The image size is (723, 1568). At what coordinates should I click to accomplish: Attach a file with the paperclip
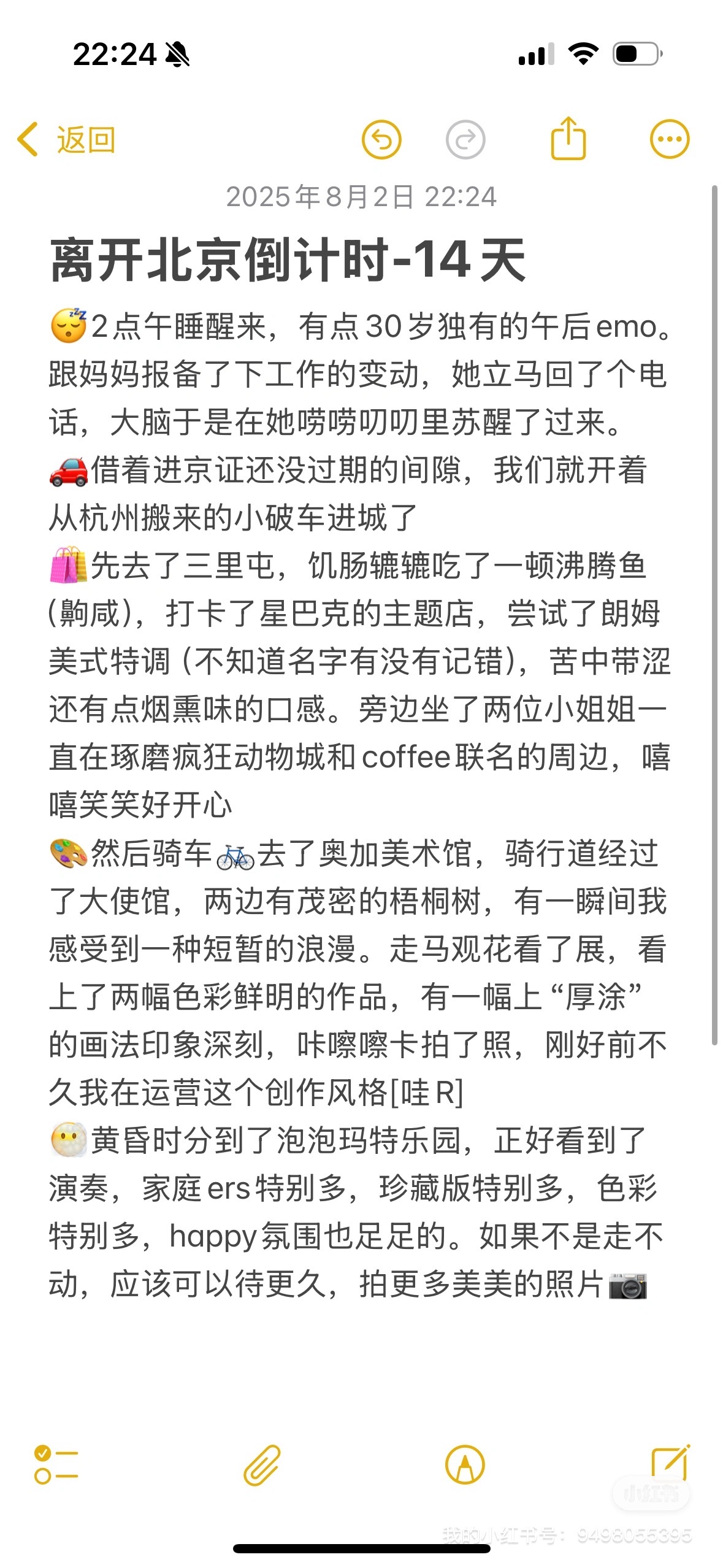[x=262, y=1465]
